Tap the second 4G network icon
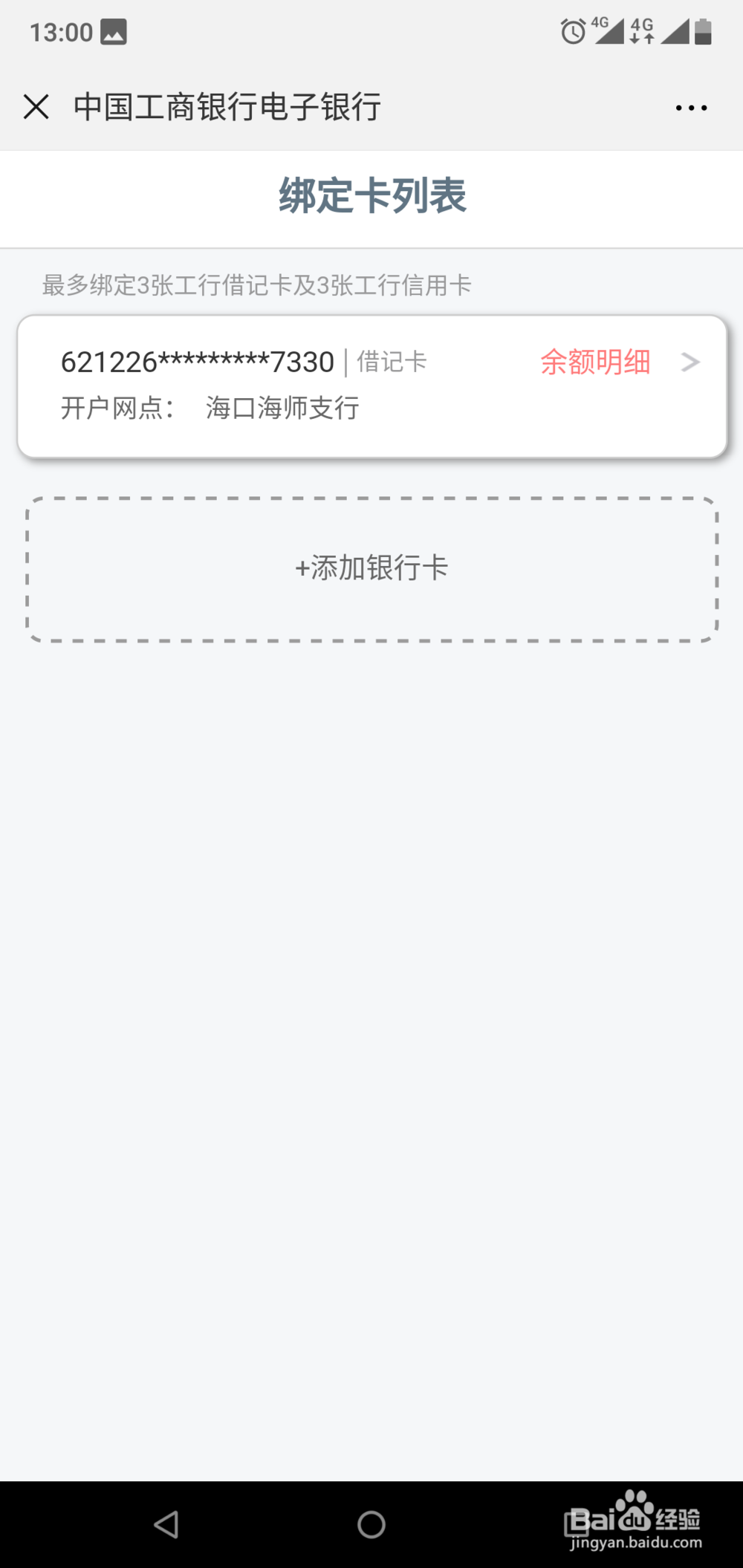The height and width of the screenshot is (1568, 743). coord(649,31)
